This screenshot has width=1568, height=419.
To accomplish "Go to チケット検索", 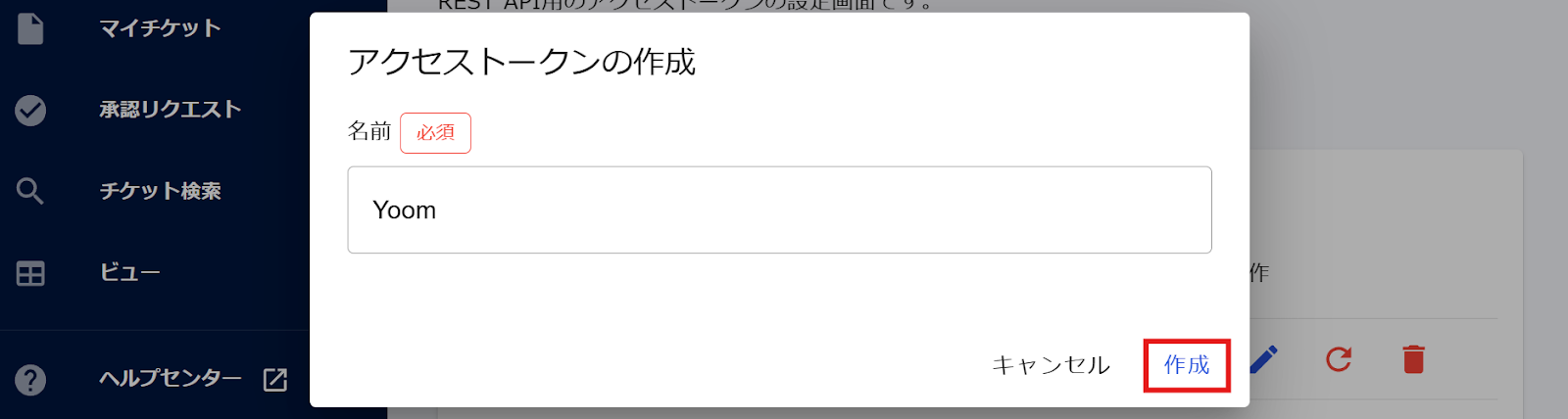I will coord(160,191).
